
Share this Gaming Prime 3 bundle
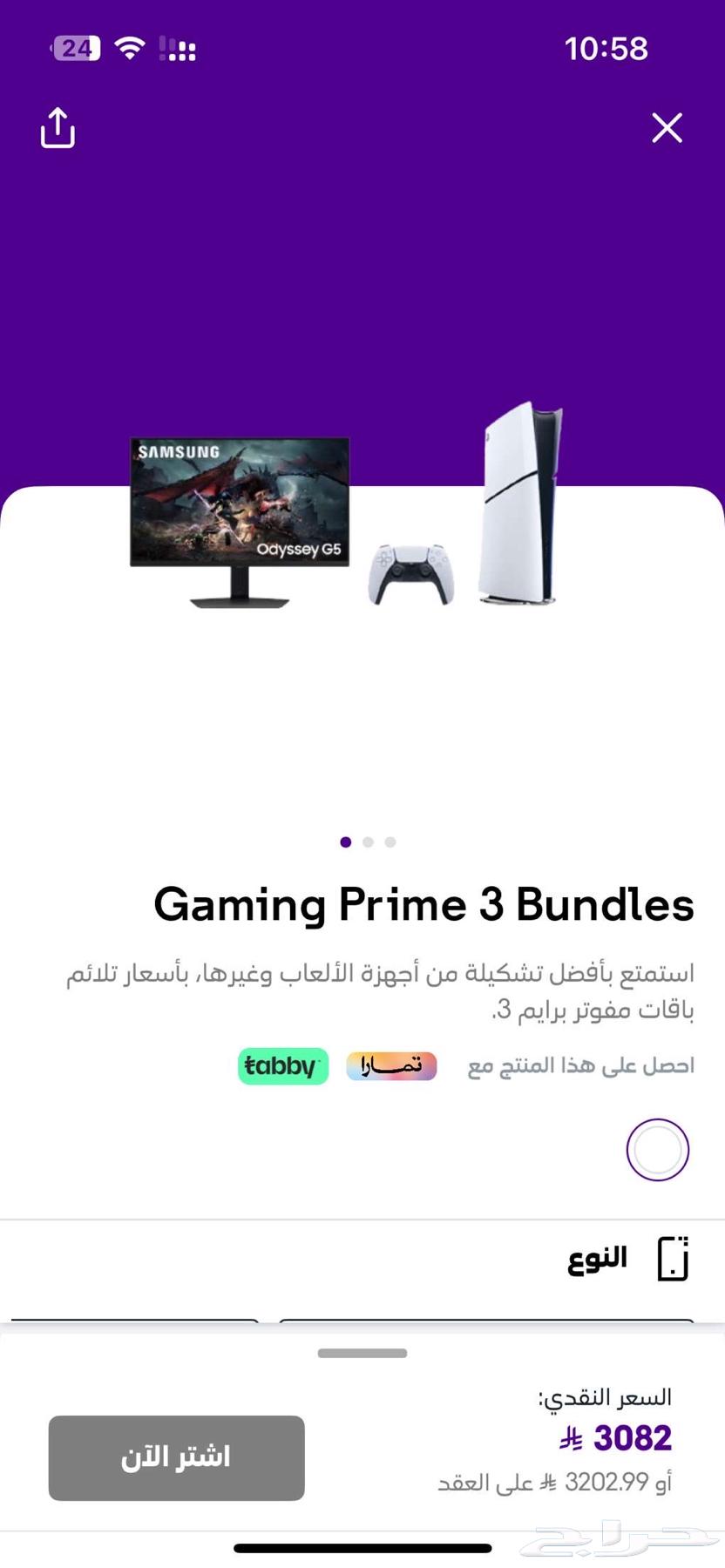tap(58, 128)
